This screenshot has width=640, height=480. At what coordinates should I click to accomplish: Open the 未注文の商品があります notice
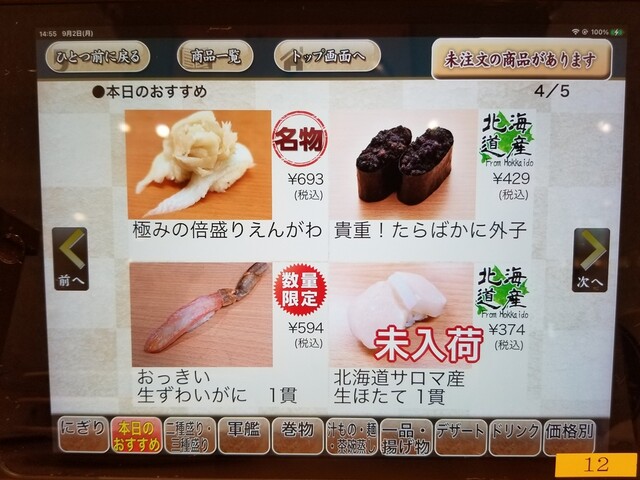tap(521, 58)
